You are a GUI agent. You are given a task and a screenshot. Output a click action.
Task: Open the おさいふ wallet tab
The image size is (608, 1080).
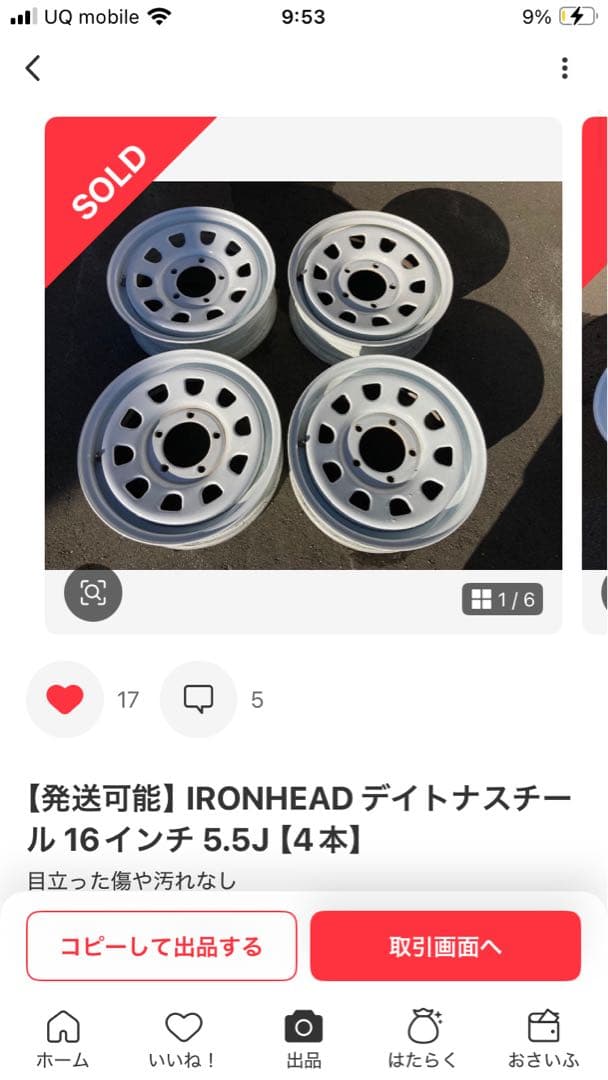543,1038
